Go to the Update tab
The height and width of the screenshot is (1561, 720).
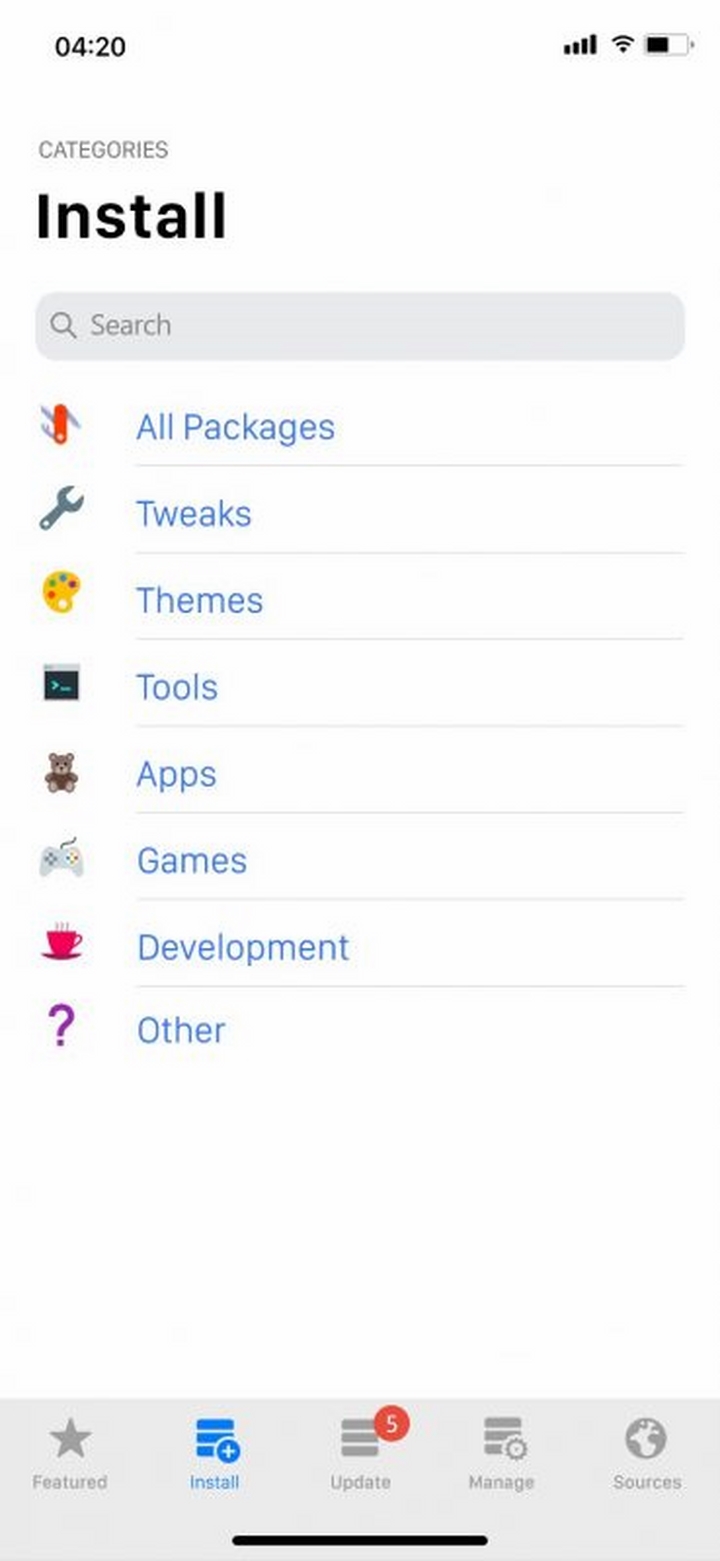pyautogui.click(x=361, y=1454)
